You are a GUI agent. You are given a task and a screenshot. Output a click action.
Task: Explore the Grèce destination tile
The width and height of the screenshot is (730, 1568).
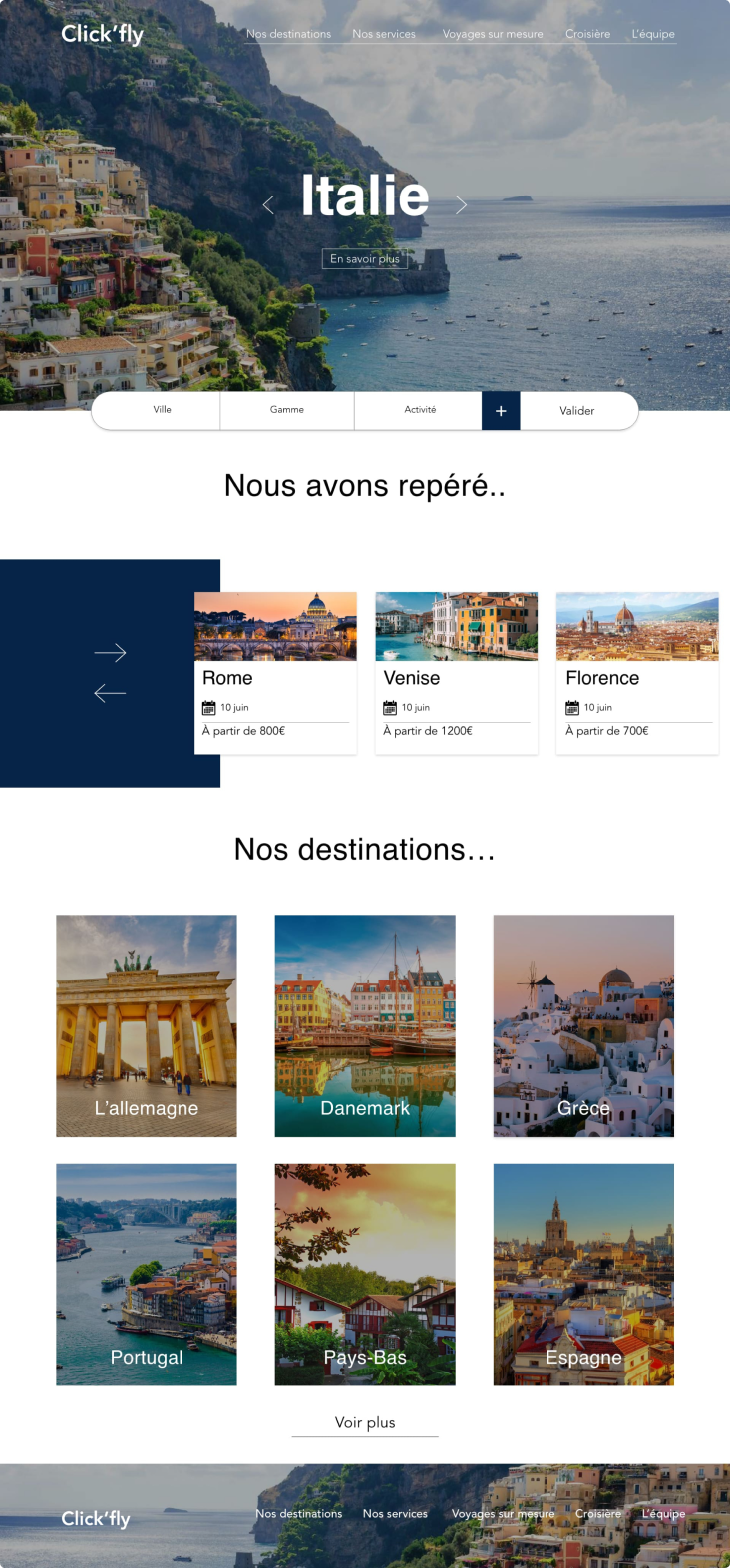click(x=583, y=1025)
